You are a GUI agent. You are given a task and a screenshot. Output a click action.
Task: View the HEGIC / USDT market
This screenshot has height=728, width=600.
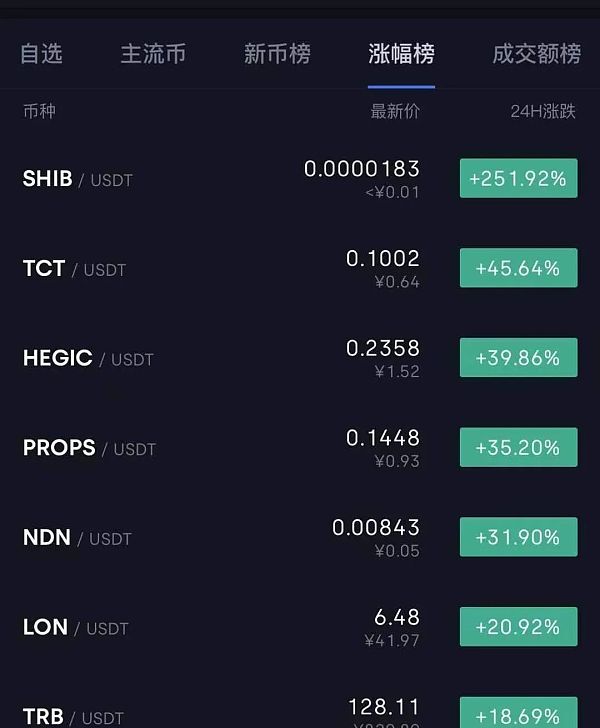88,358
